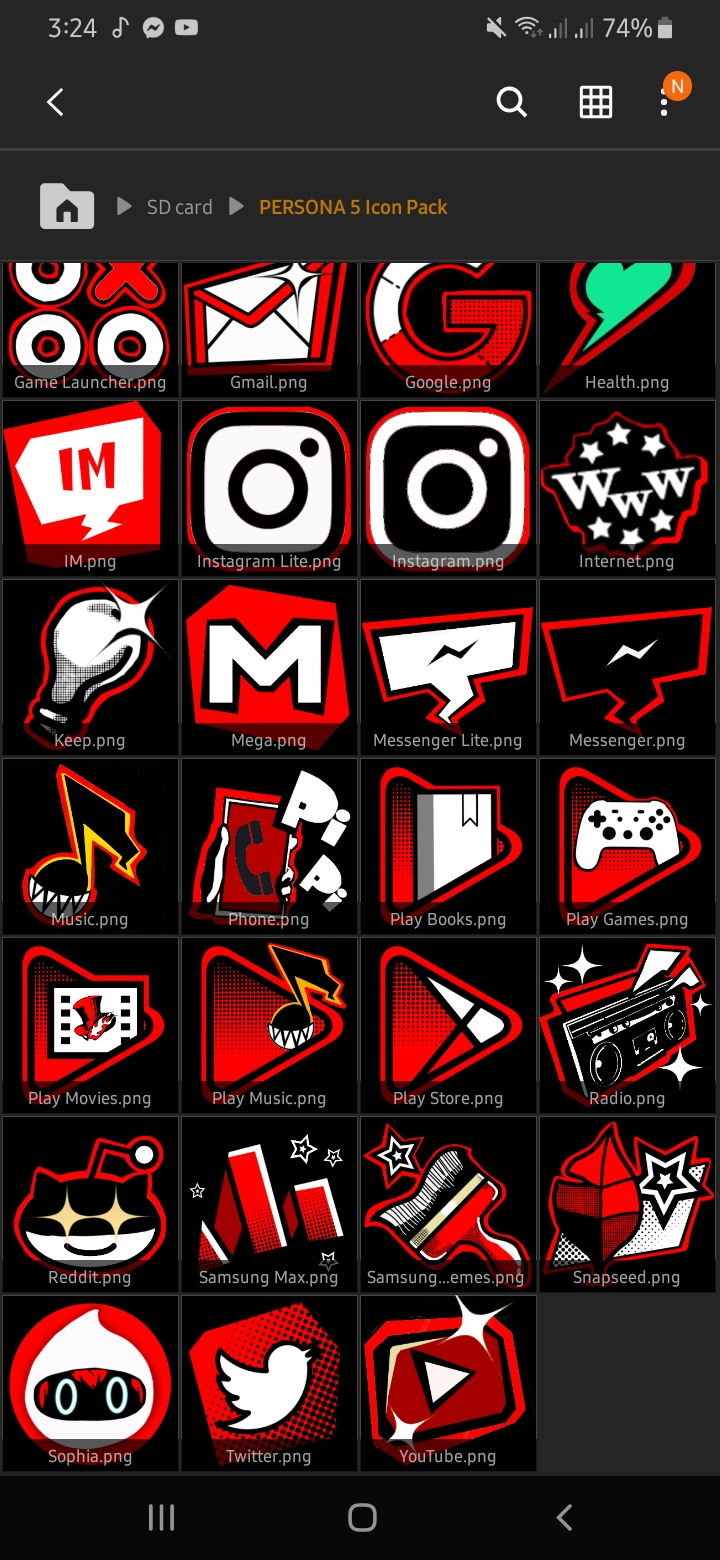Viewport: 720px width, 1560px height.
Task: Open YouTube.png
Action: pos(448,1384)
